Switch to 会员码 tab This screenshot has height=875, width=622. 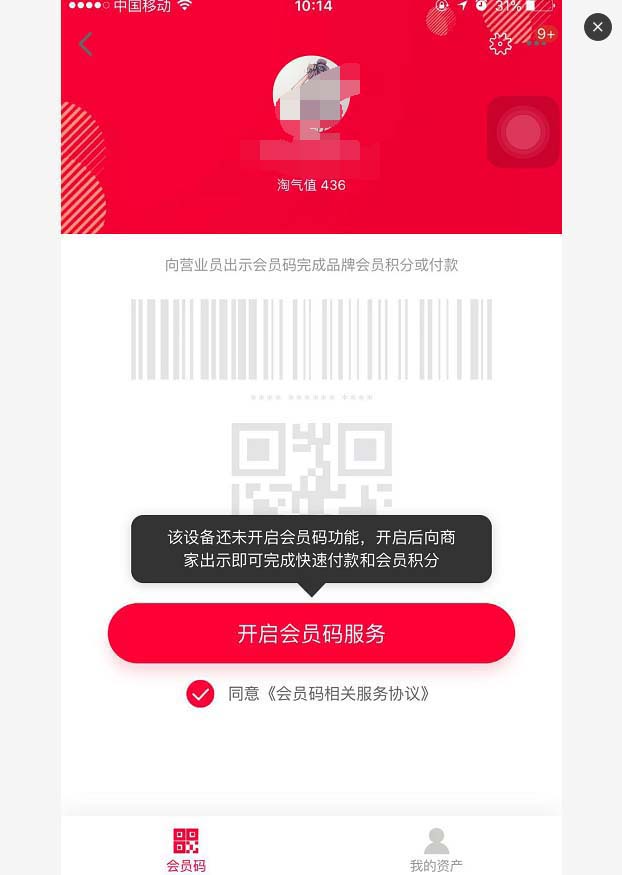tap(186, 849)
